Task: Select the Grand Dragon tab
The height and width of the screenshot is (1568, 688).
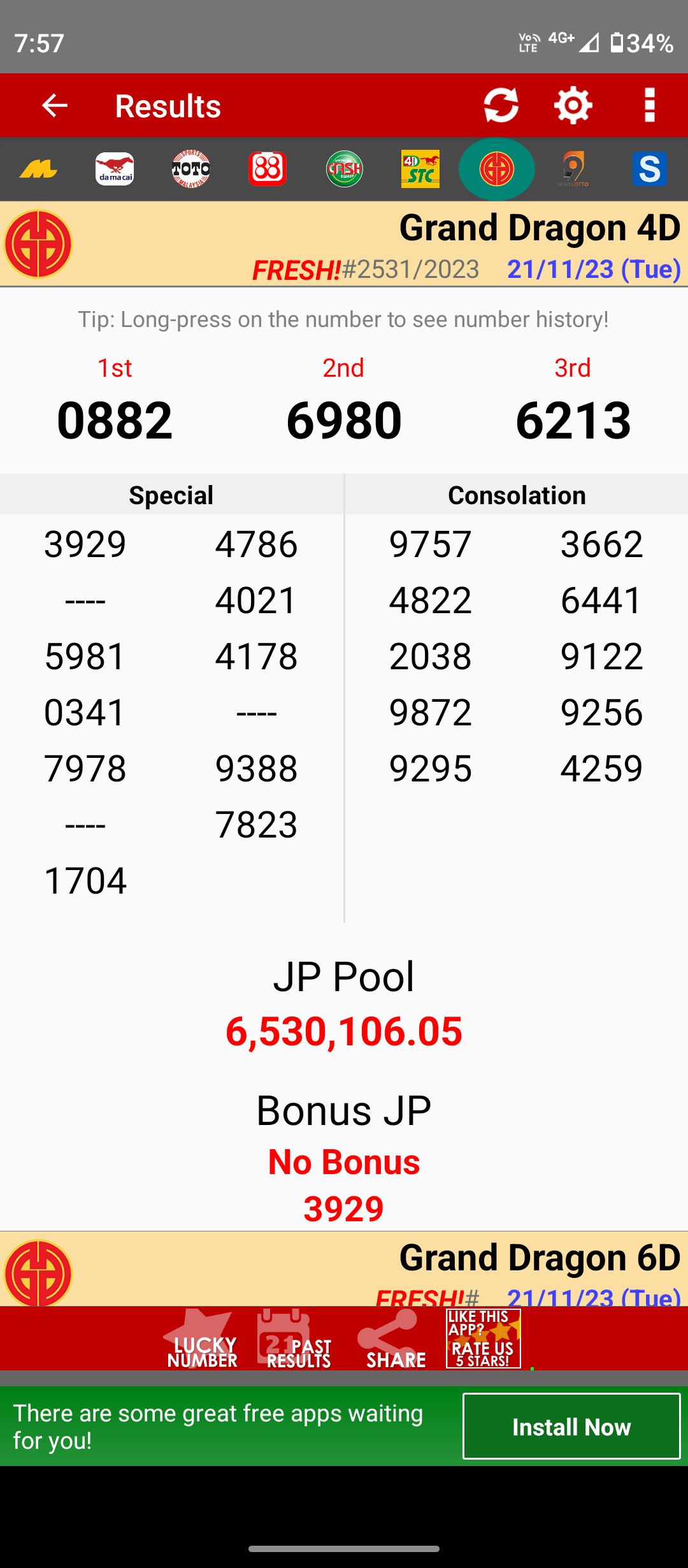Action: pos(497,170)
